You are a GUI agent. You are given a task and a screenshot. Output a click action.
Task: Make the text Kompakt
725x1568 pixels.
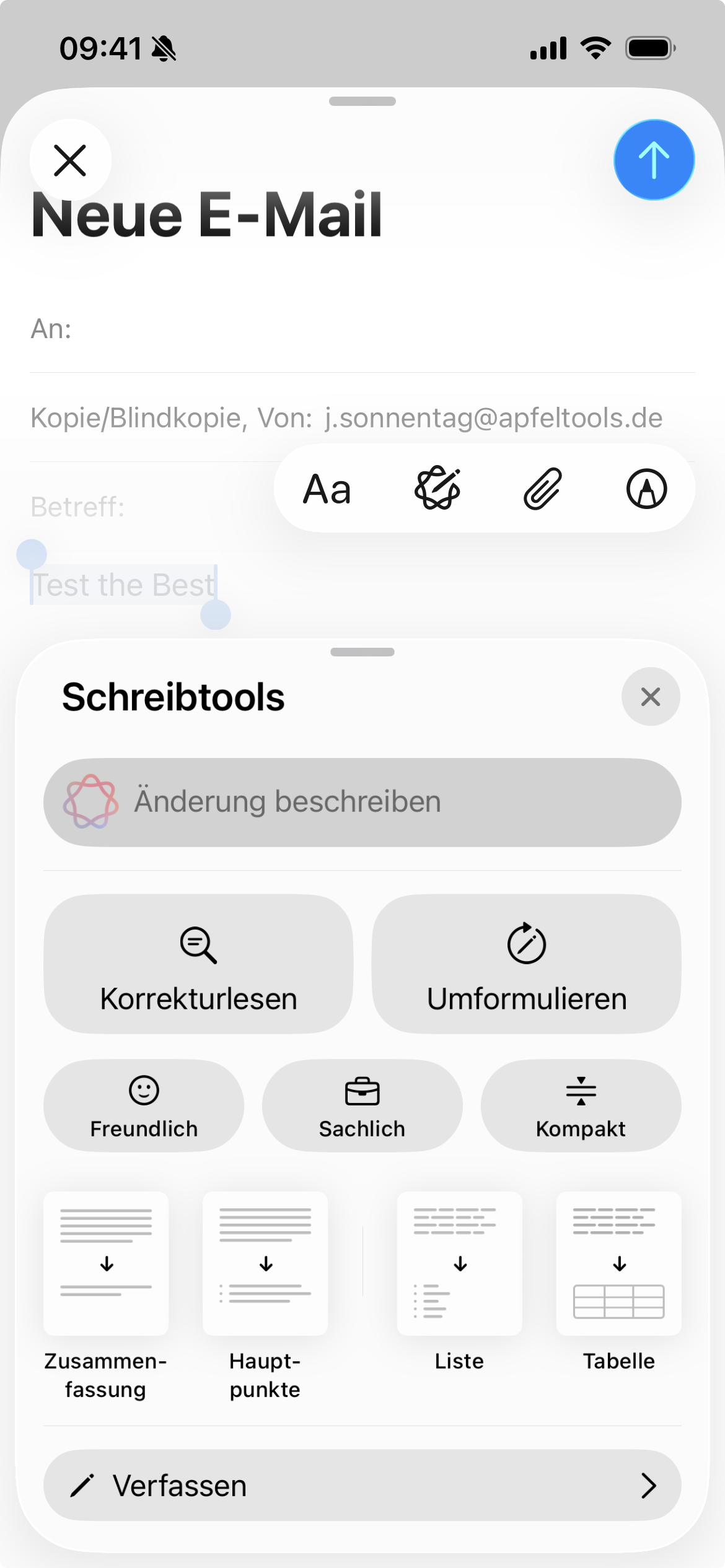[x=581, y=1105]
